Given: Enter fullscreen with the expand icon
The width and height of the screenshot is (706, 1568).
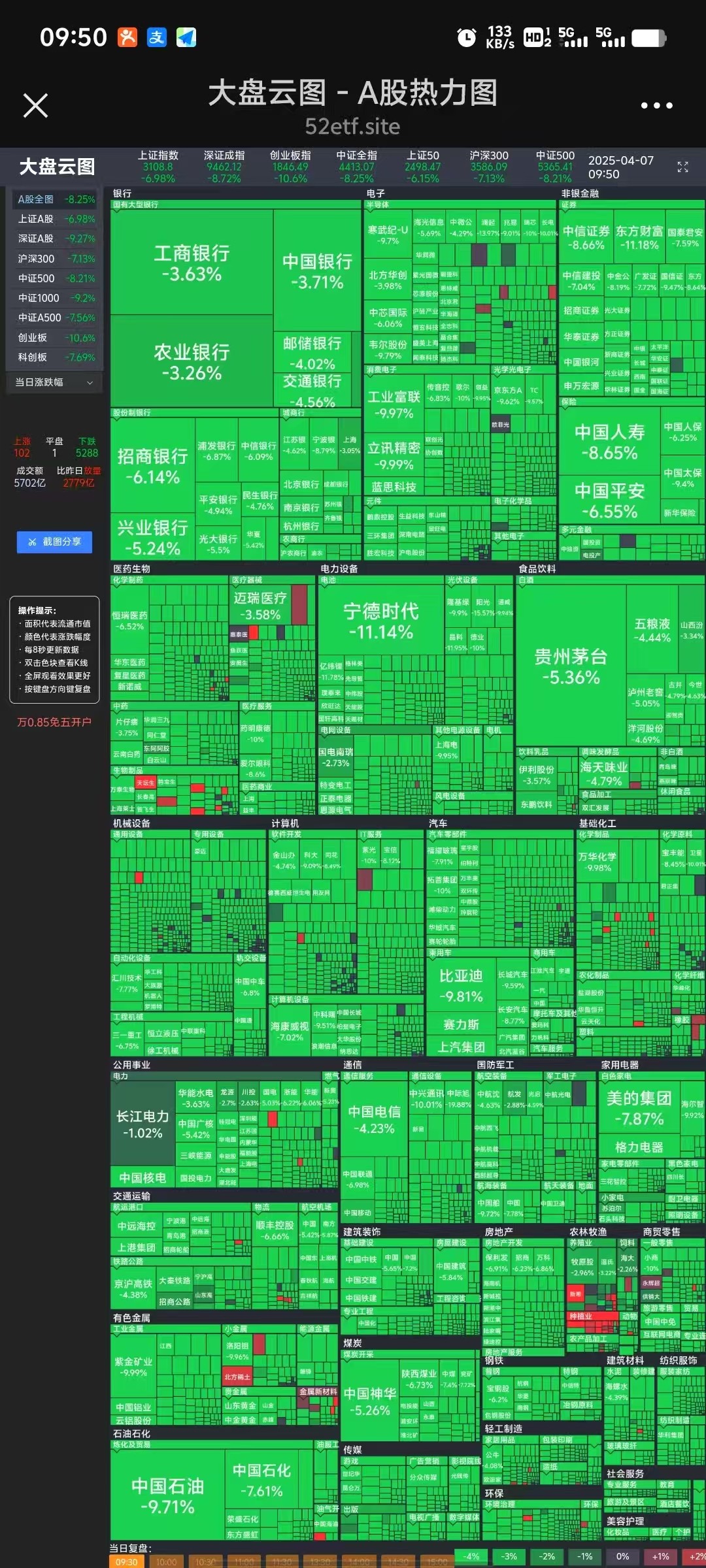Looking at the screenshot, I should tap(682, 167).
